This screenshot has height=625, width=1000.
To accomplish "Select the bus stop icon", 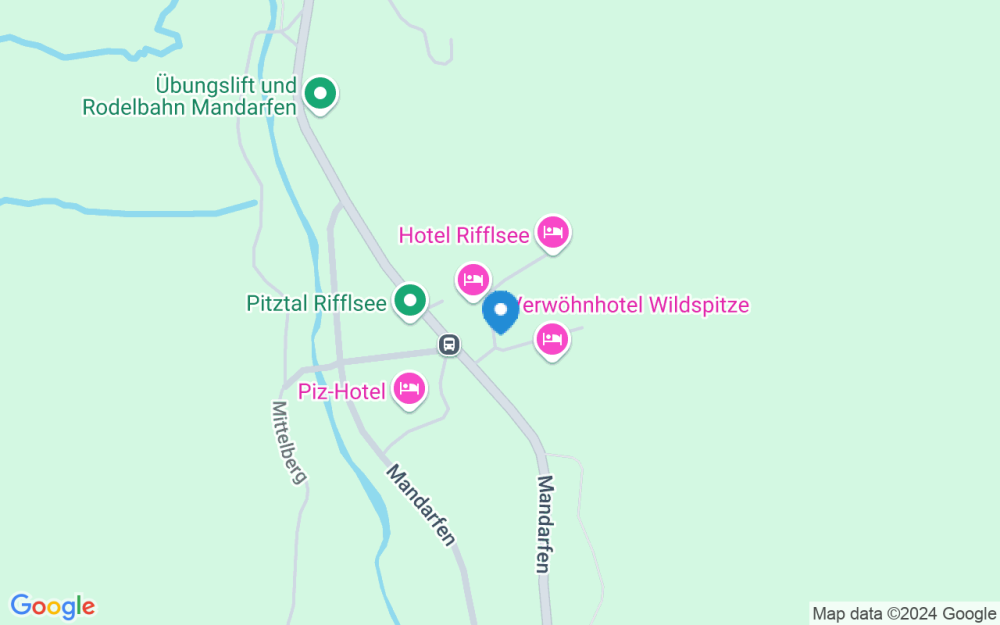I will (x=450, y=345).
